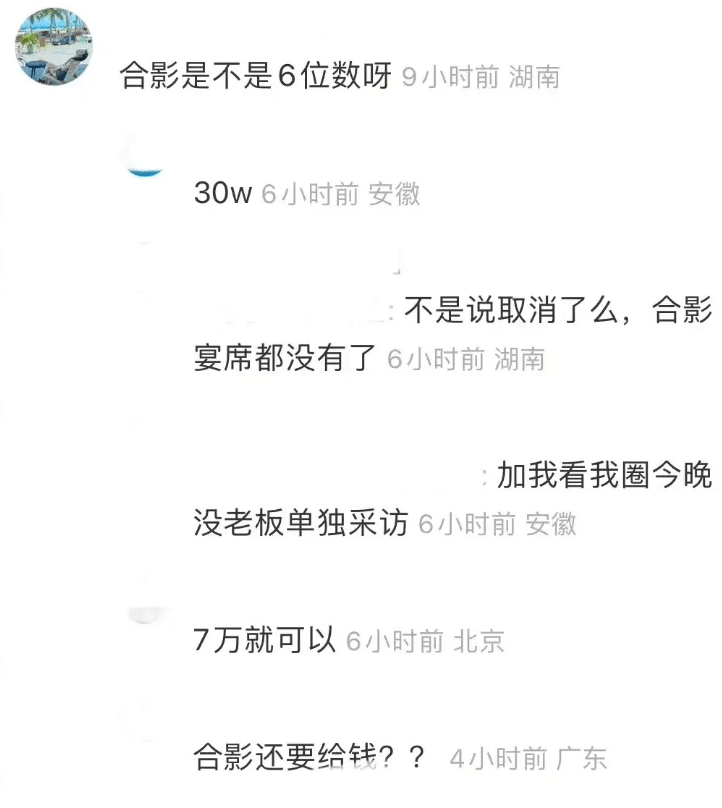
Task: Open the avatar of the first commenter
Action: point(54,46)
